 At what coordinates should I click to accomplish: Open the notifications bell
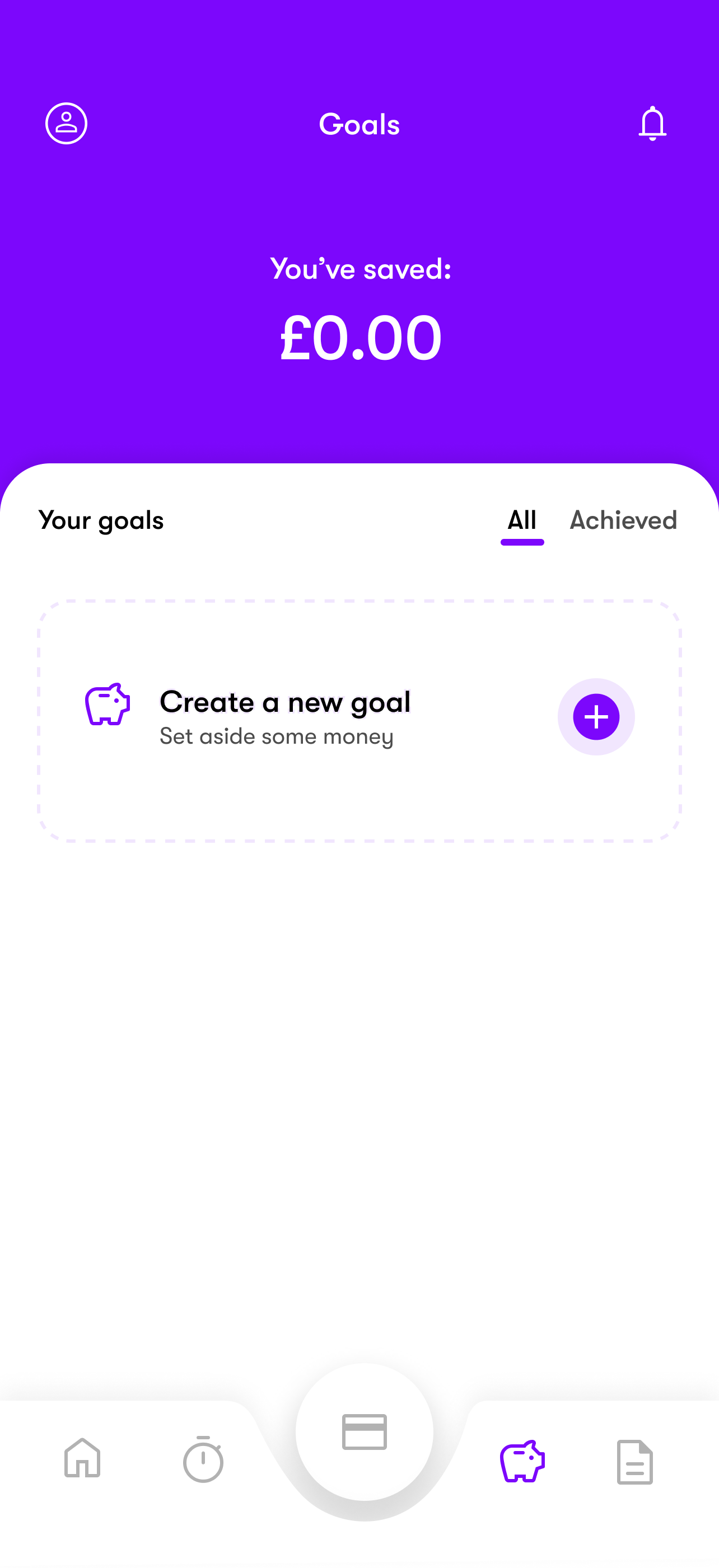click(652, 124)
